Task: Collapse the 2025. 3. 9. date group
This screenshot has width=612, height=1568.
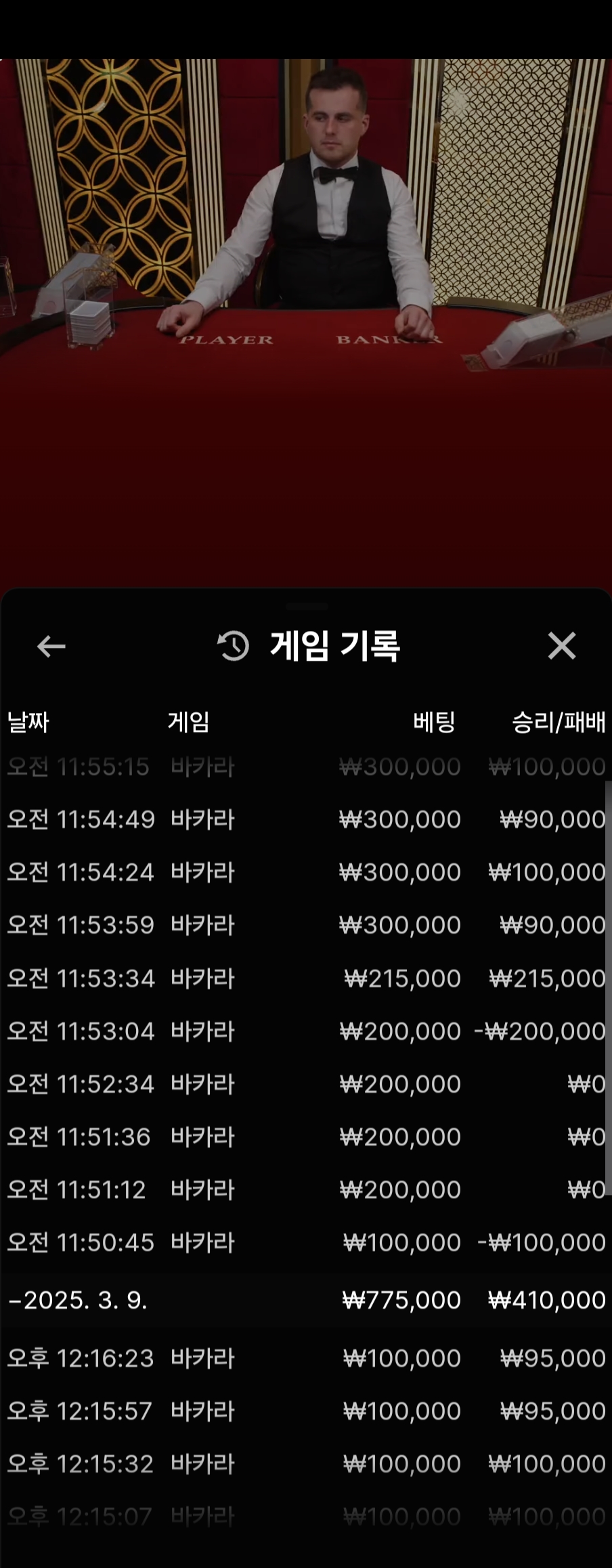Action: (x=78, y=1300)
